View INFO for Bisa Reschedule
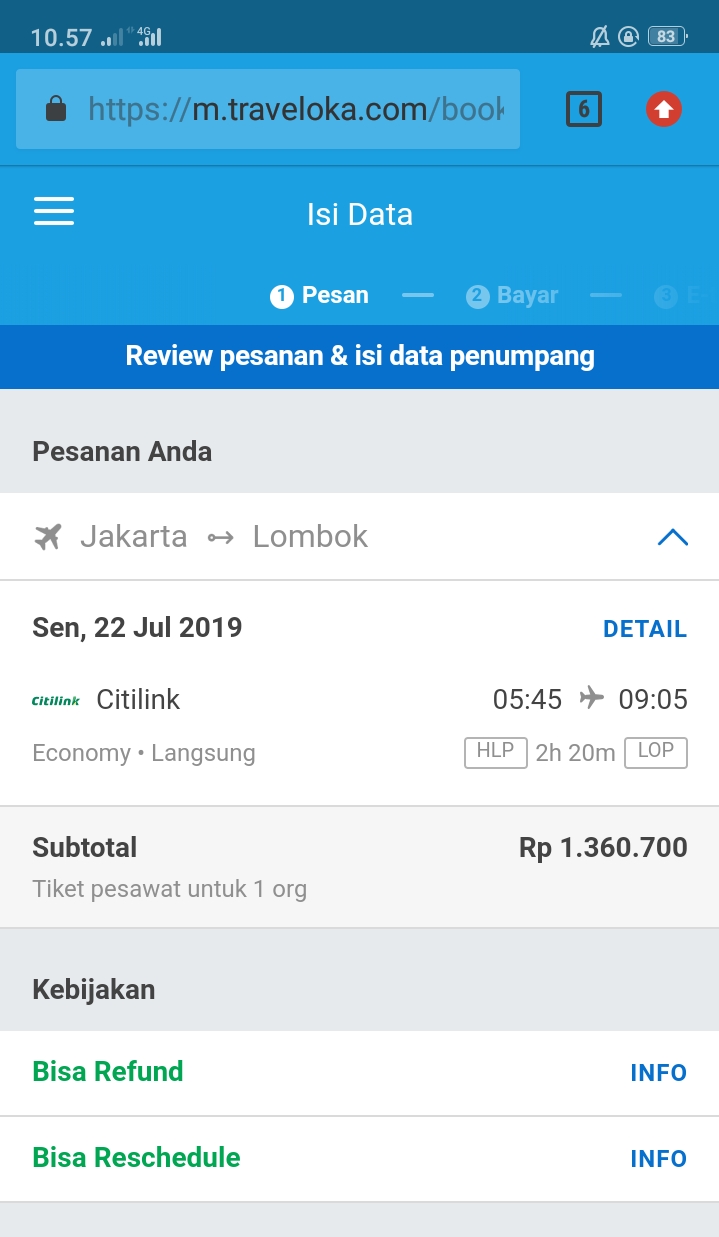The width and height of the screenshot is (719, 1237). point(658,1159)
